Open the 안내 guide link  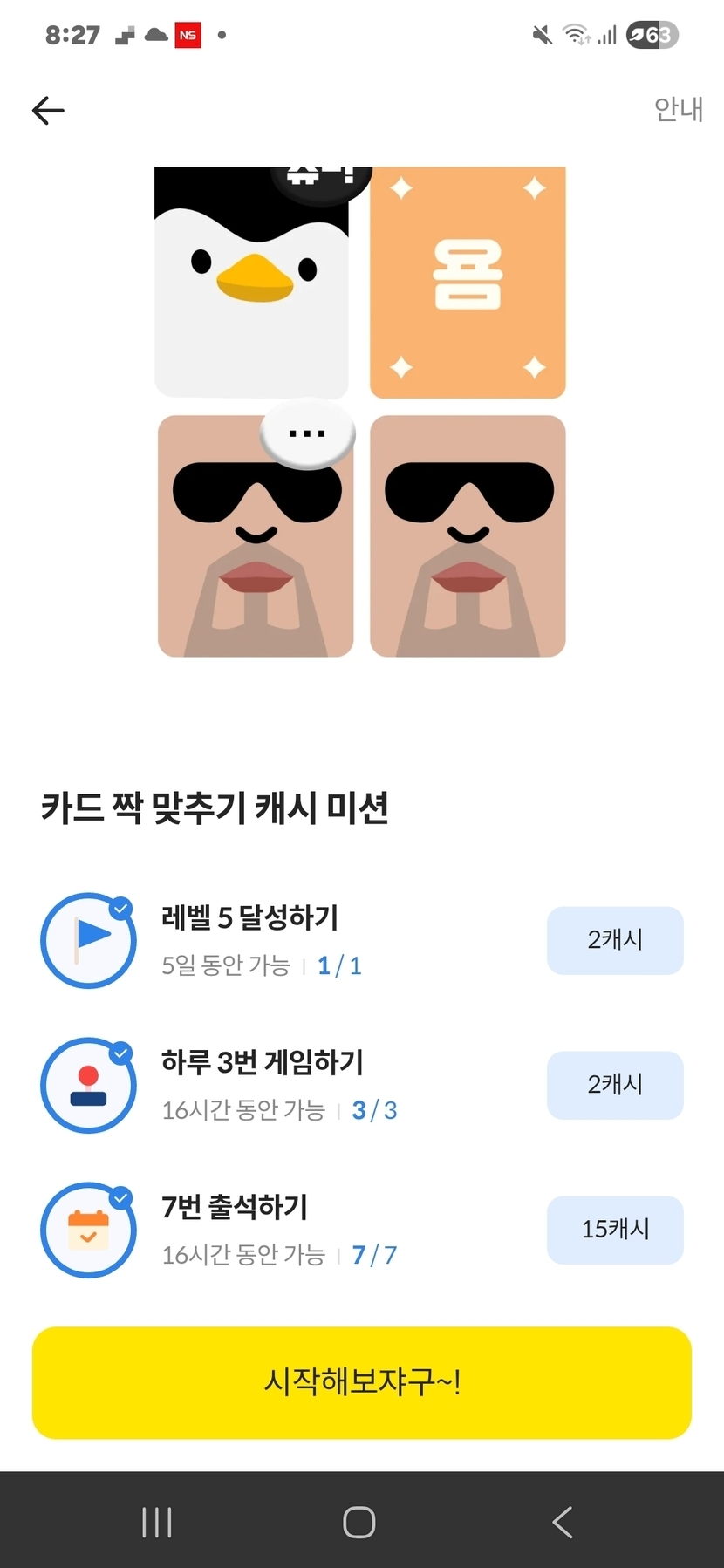[x=678, y=109]
